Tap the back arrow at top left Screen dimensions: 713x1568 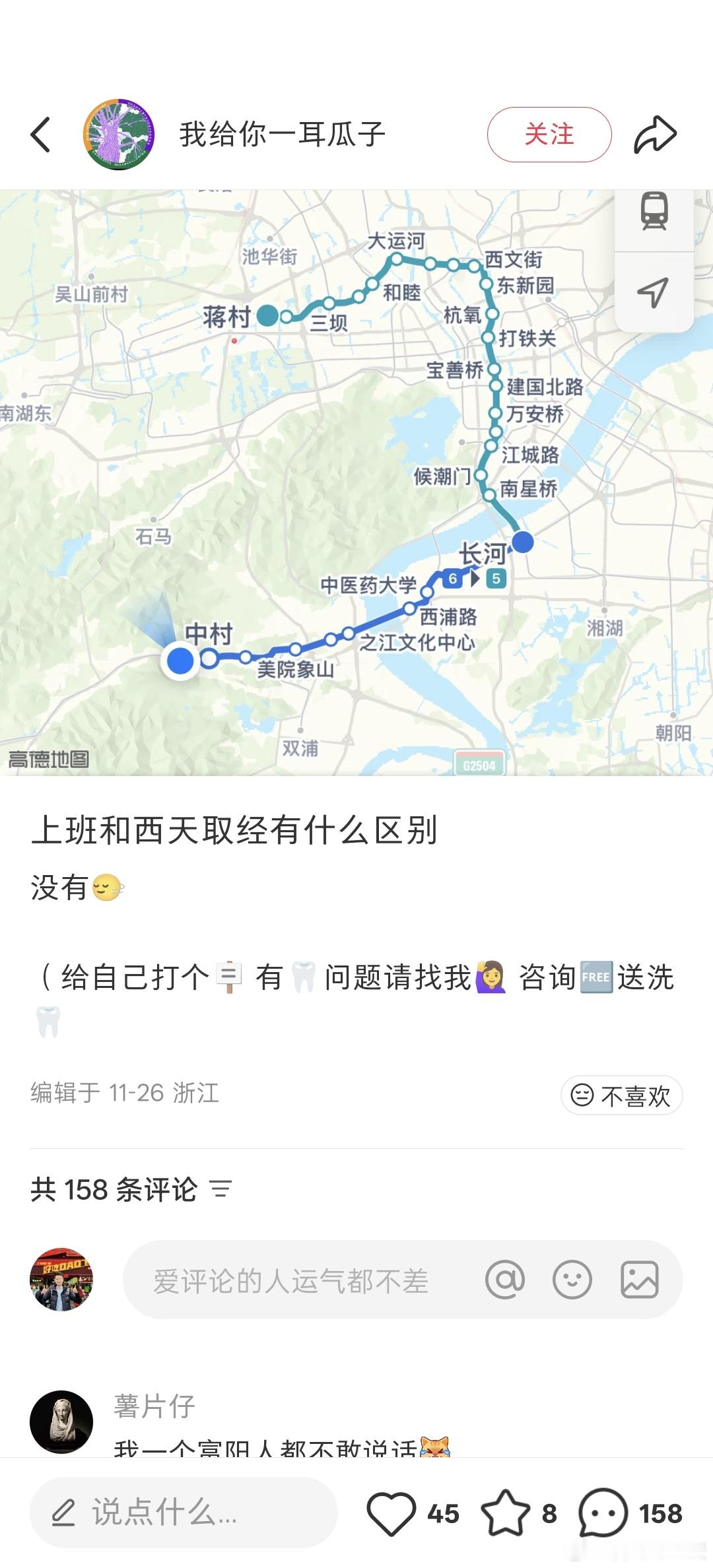(x=41, y=133)
